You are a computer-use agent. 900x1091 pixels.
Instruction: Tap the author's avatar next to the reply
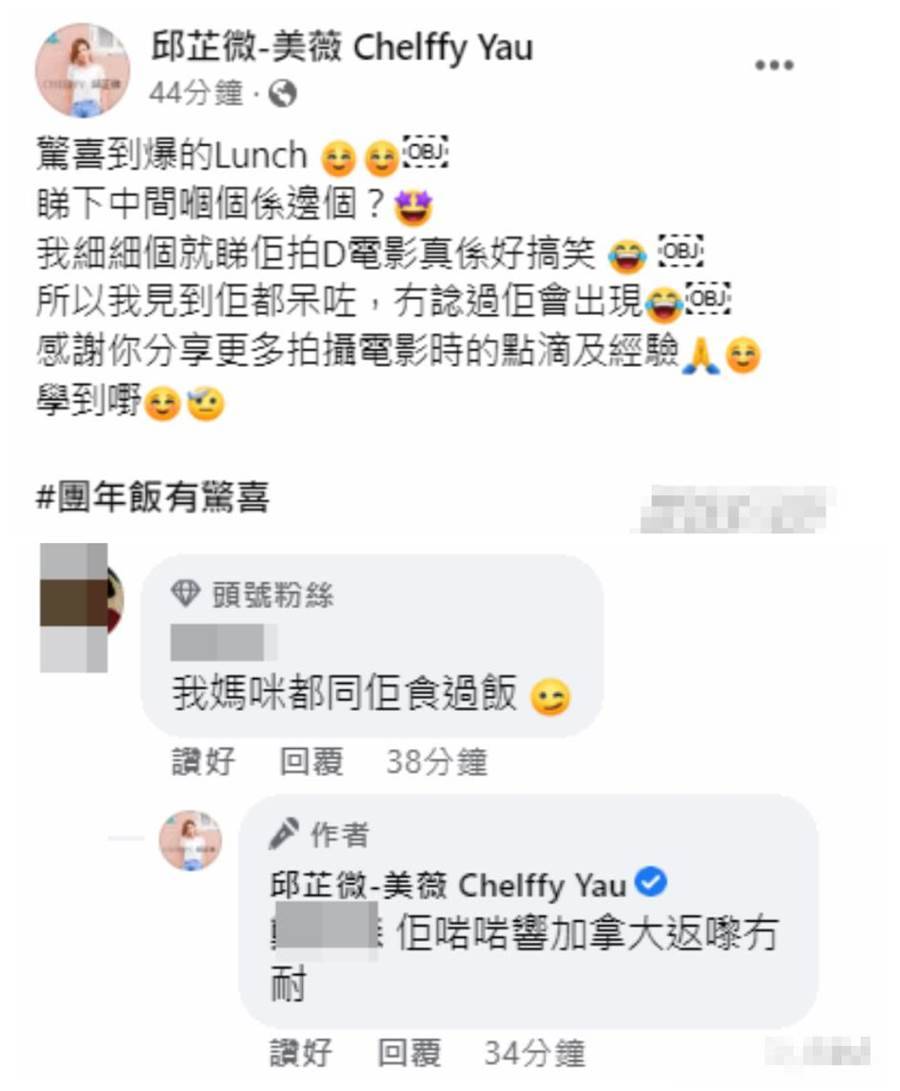tap(191, 840)
